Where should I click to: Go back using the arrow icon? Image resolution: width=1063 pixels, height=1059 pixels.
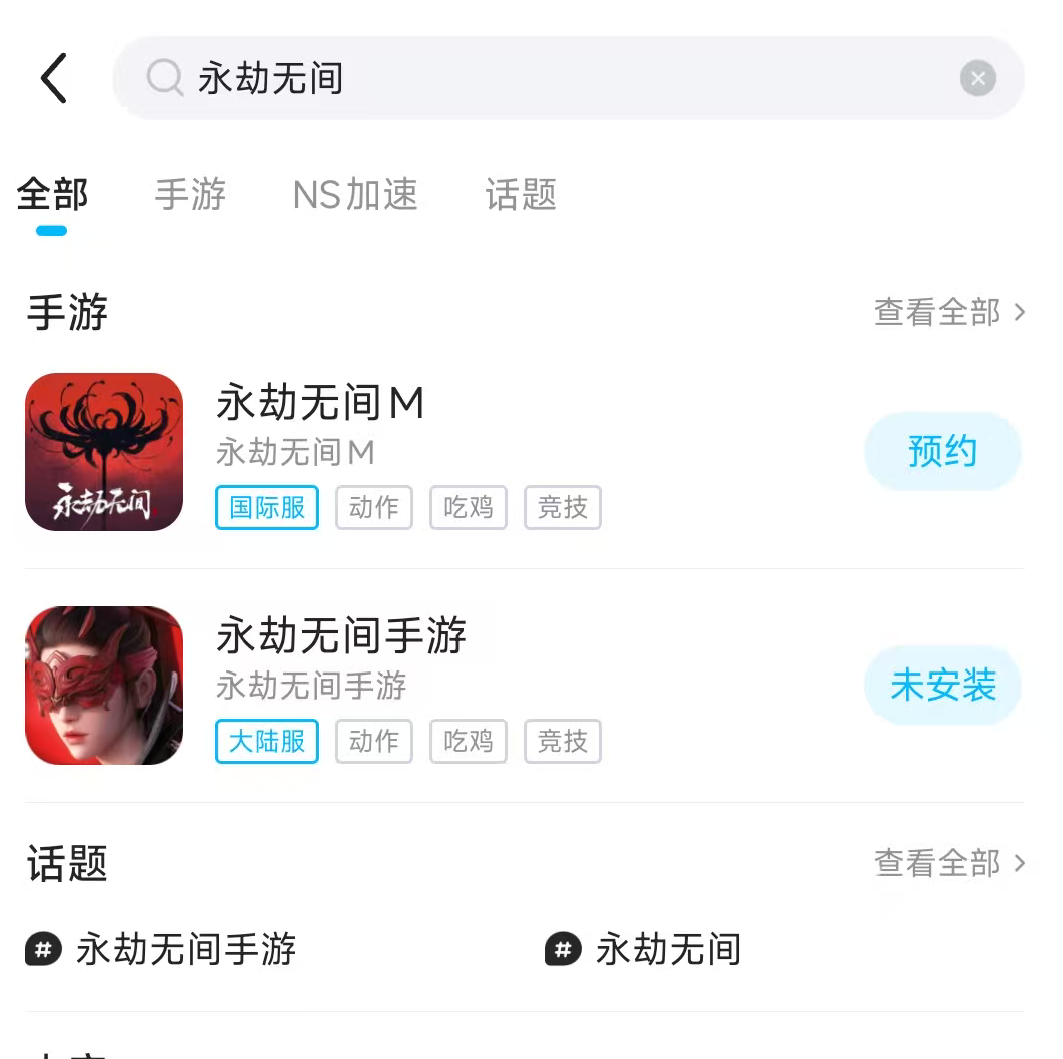coord(54,78)
